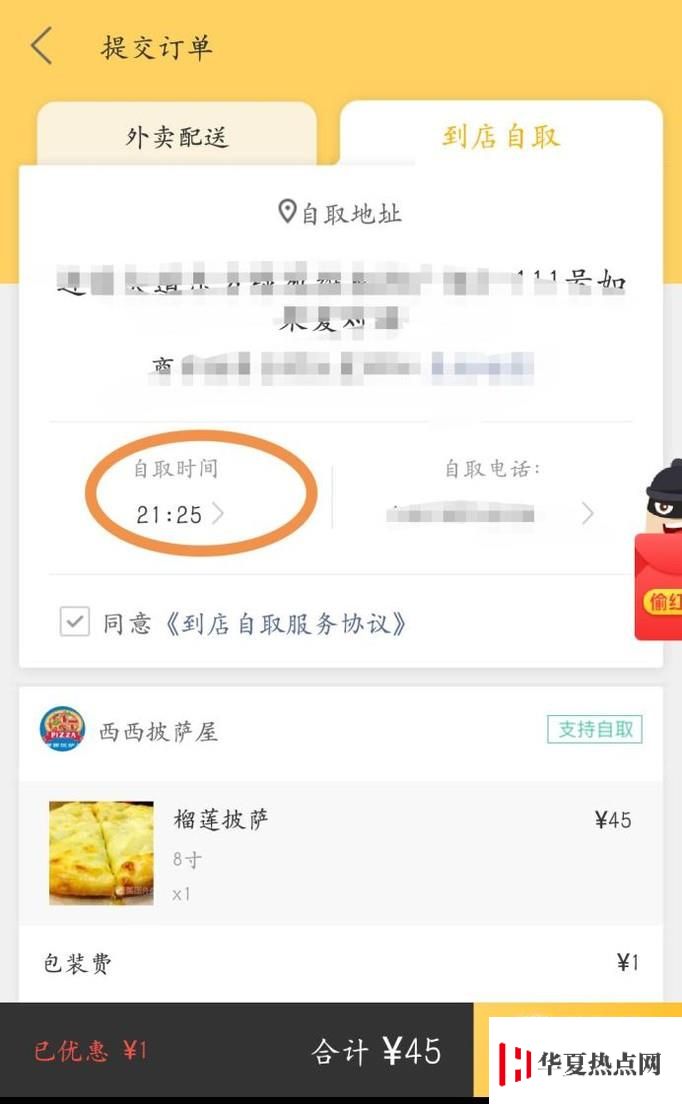The image size is (682, 1104).
Task: Select the 到店自取 tab
Action: click(501, 137)
